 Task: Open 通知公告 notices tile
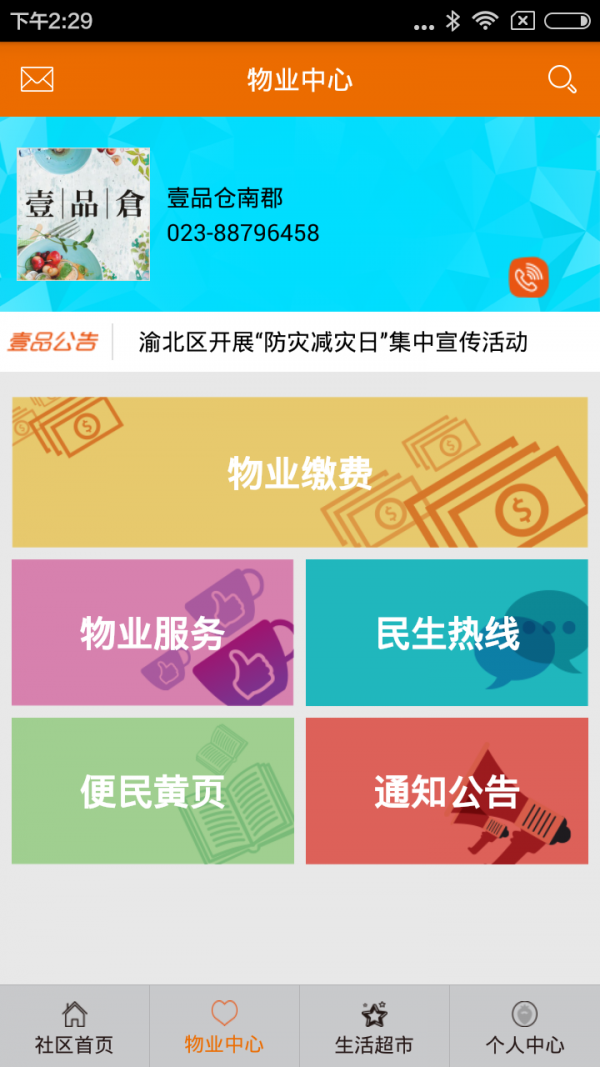pos(447,791)
